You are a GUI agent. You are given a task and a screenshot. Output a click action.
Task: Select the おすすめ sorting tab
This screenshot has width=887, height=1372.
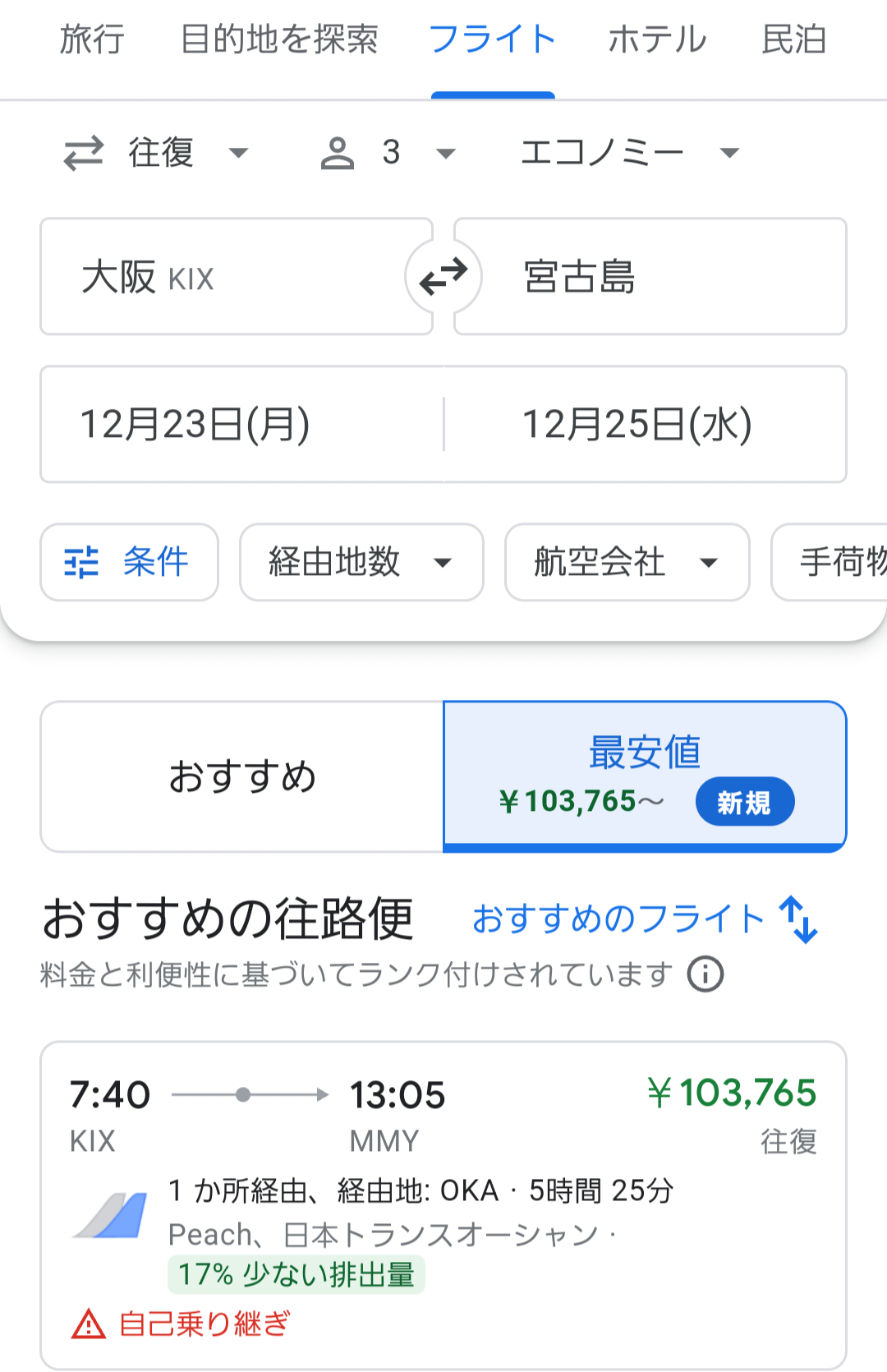pos(242,776)
